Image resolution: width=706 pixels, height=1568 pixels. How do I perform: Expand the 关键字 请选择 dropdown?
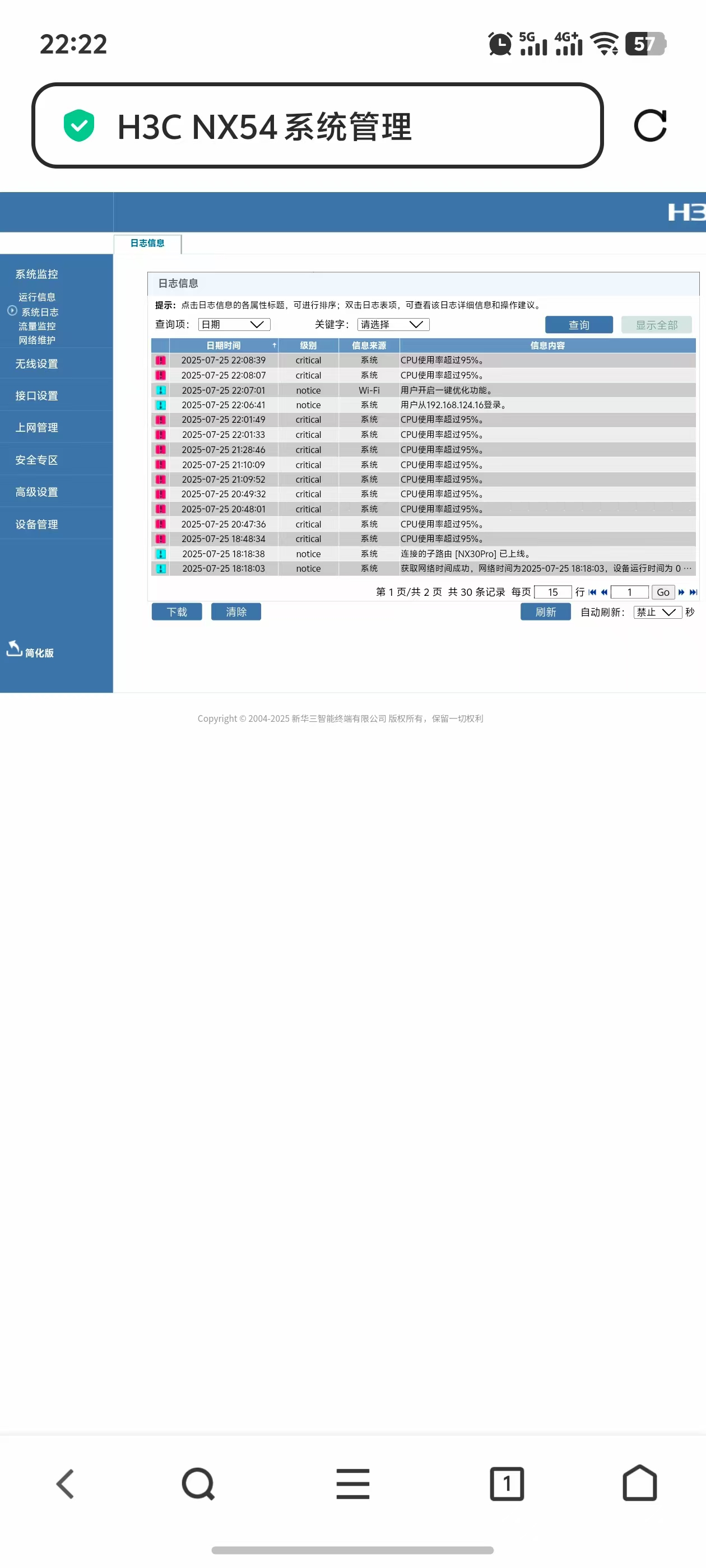(x=393, y=324)
